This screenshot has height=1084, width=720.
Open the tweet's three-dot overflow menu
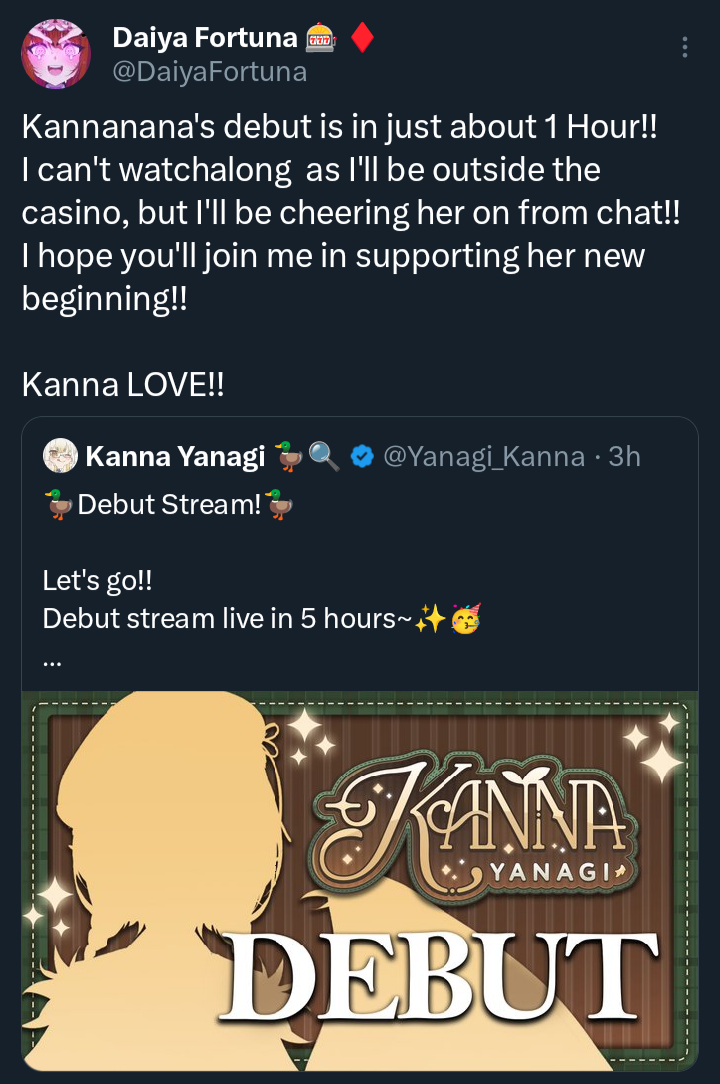point(684,48)
